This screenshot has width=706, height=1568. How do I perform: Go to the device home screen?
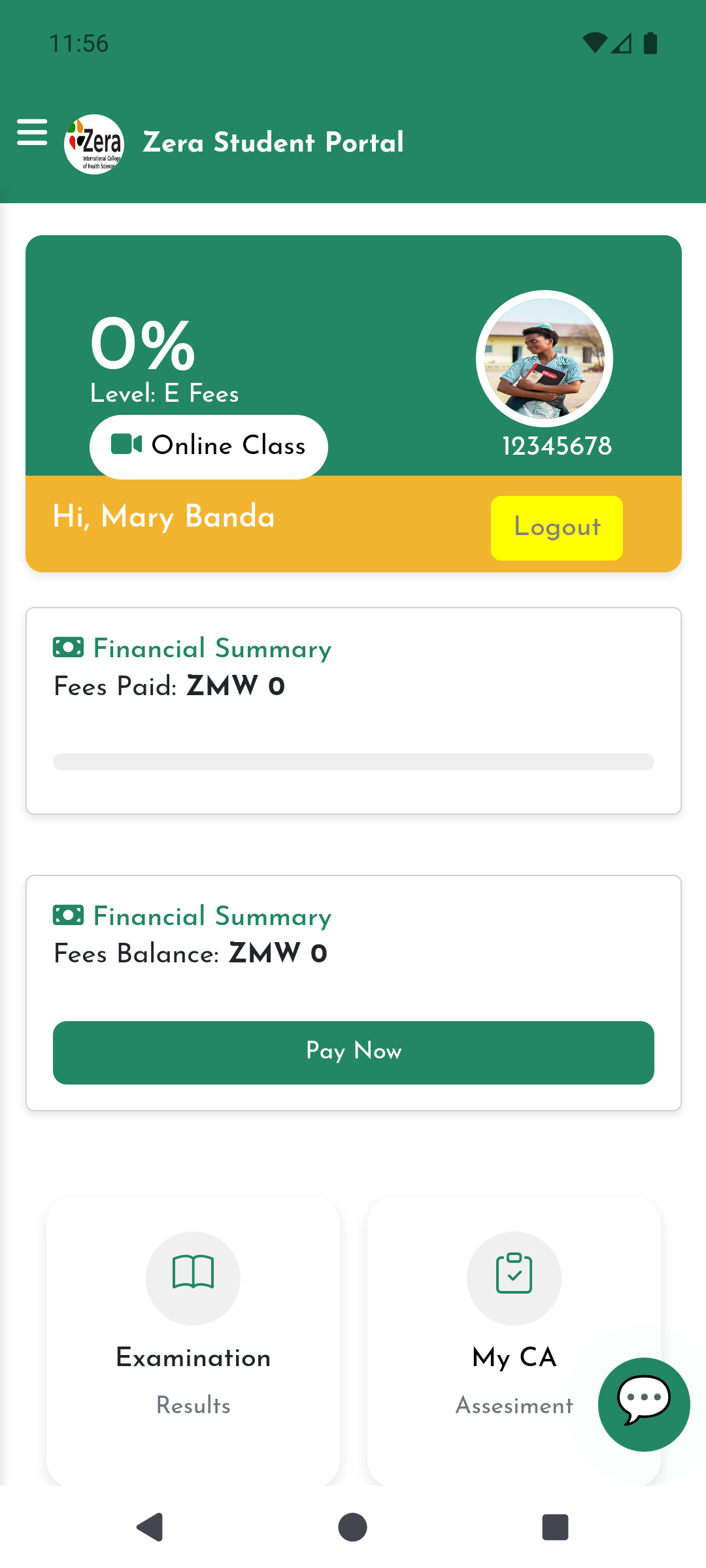pos(352,1527)
